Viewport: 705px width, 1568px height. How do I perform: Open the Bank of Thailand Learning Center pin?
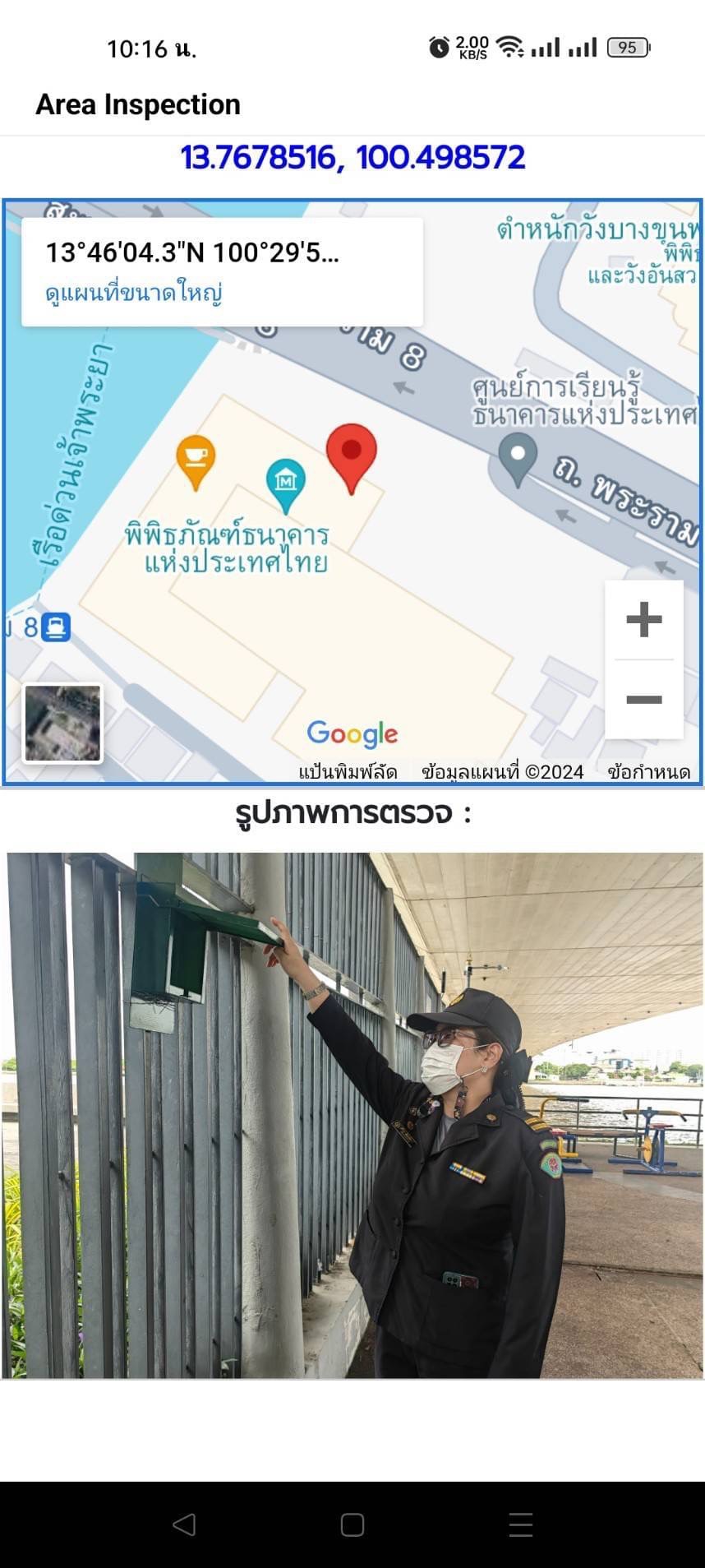point(518,456)
